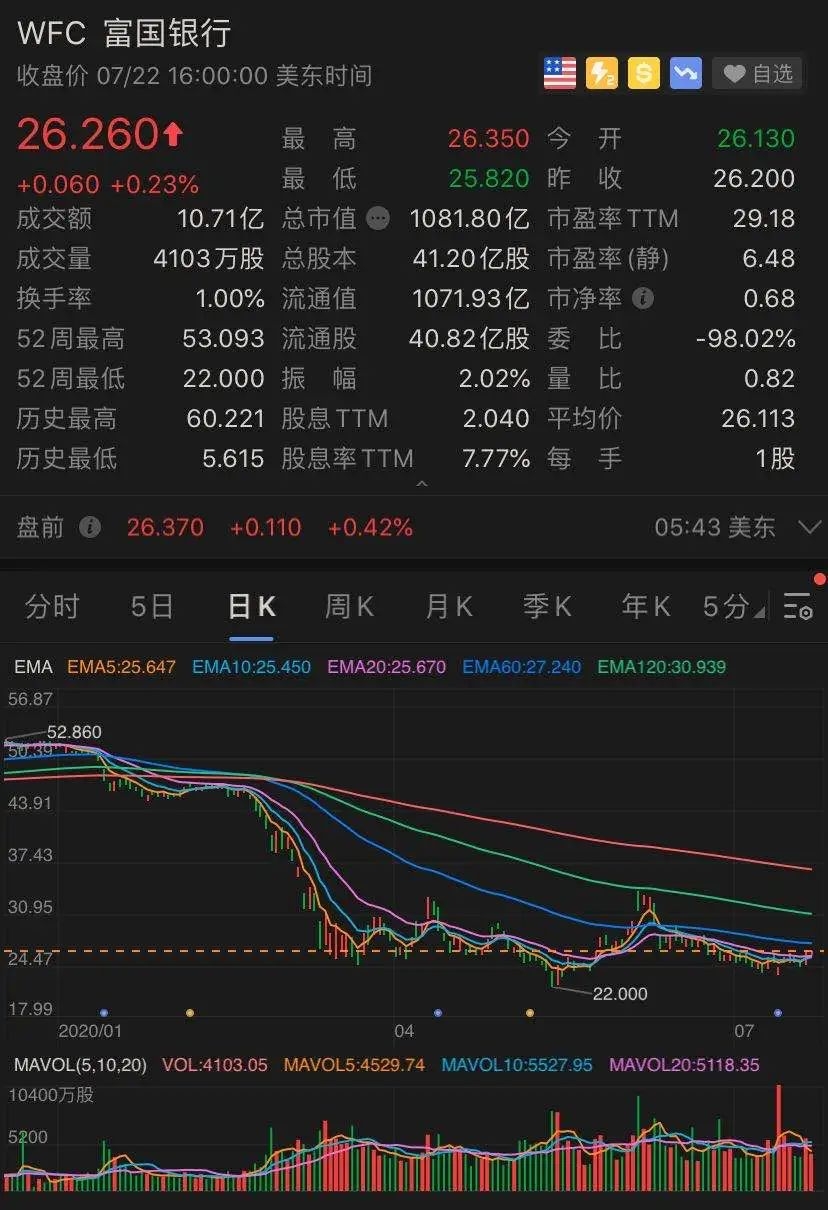Add WFC to 自选 watchlist
Image resolution: width=828 pixels, height=1210 pixels.
[x=757, y=74]
